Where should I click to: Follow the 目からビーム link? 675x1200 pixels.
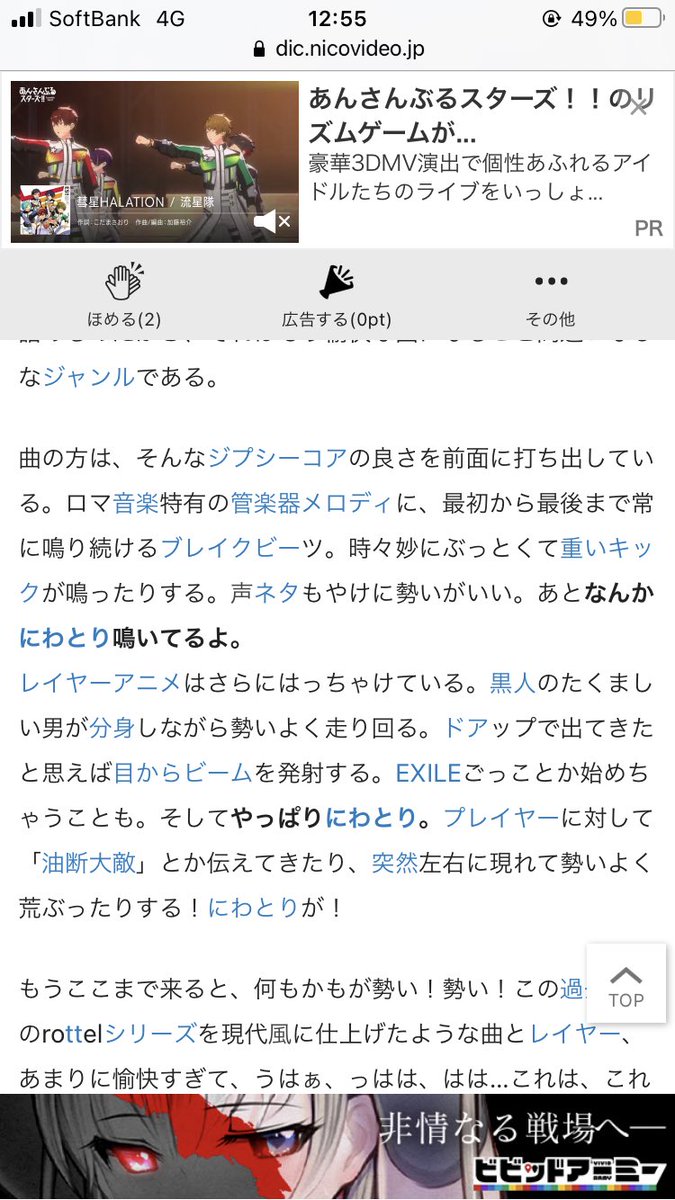point(175,771)
